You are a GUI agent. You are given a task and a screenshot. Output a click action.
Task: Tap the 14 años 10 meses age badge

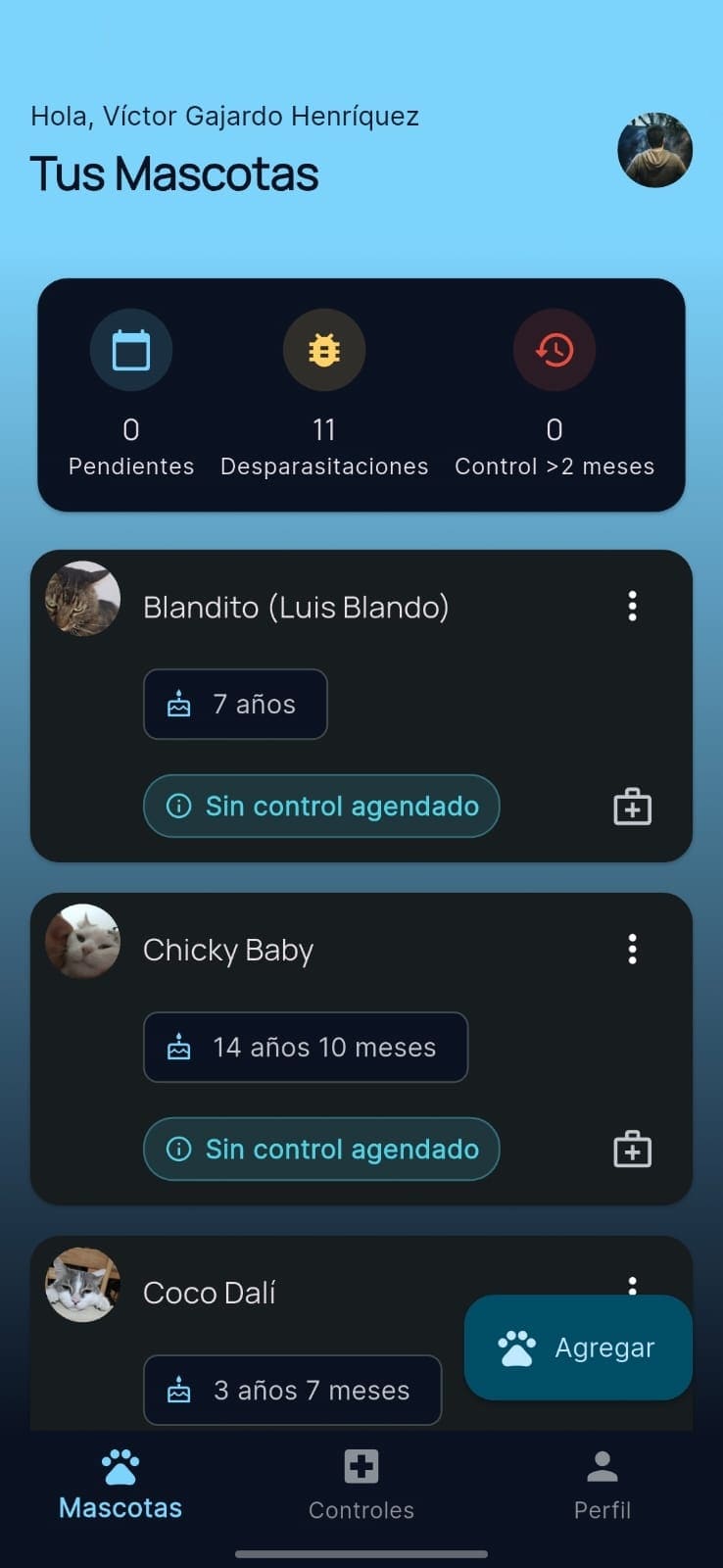click(306, 1047)
